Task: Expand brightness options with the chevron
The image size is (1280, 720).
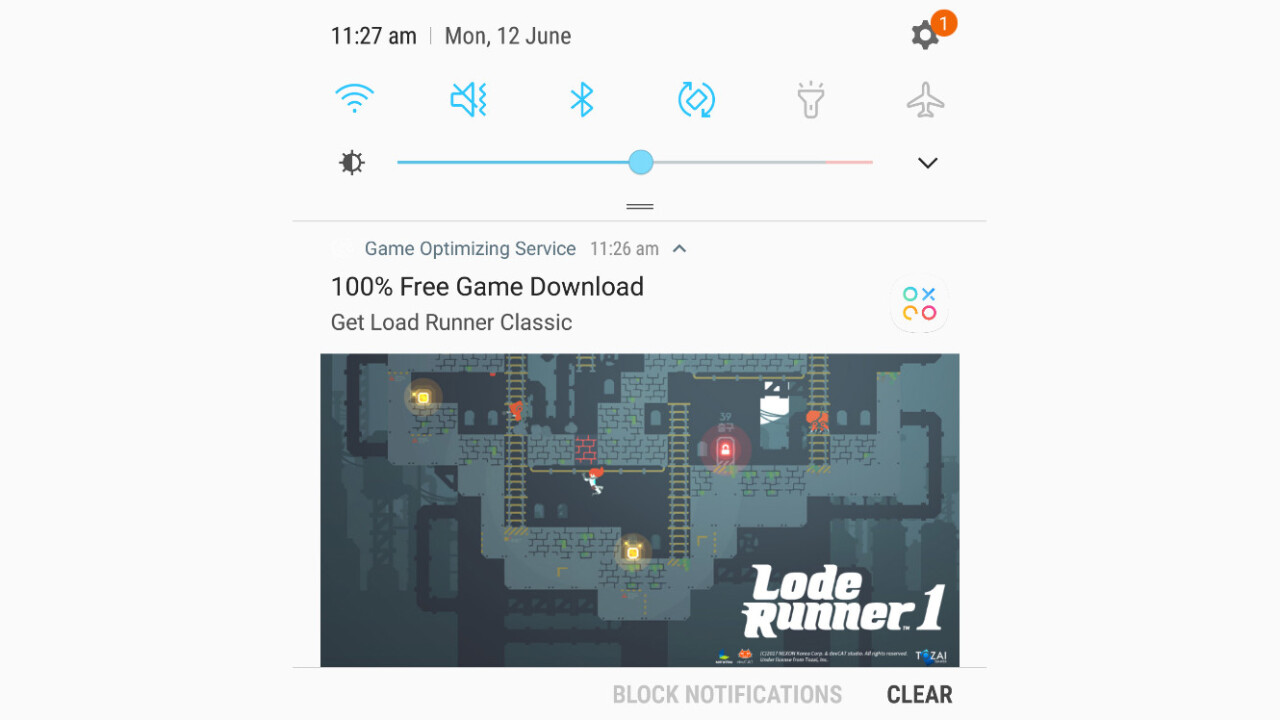Action: click(x=927, y=163)
